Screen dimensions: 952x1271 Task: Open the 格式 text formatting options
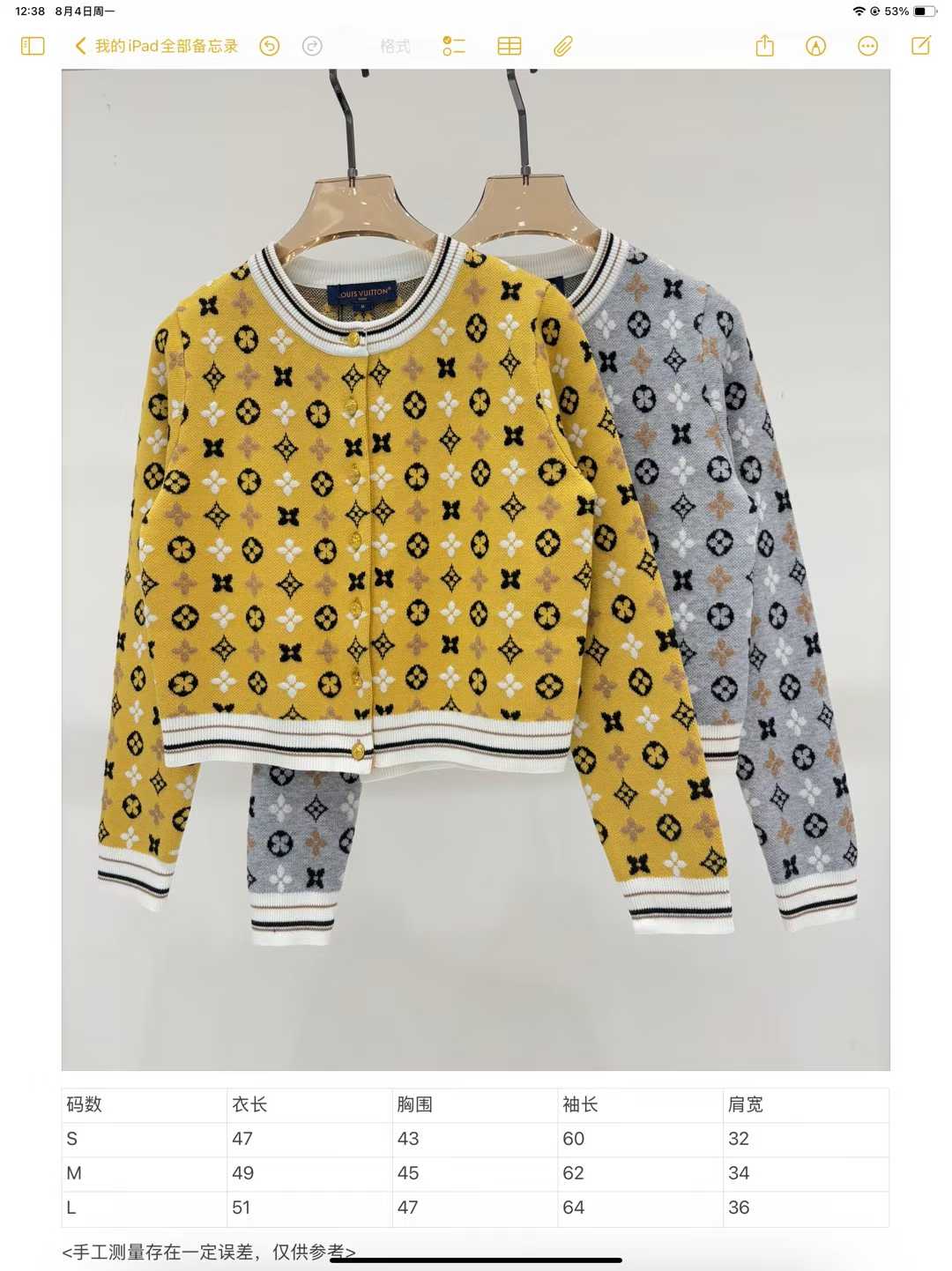tap(395, 46)
